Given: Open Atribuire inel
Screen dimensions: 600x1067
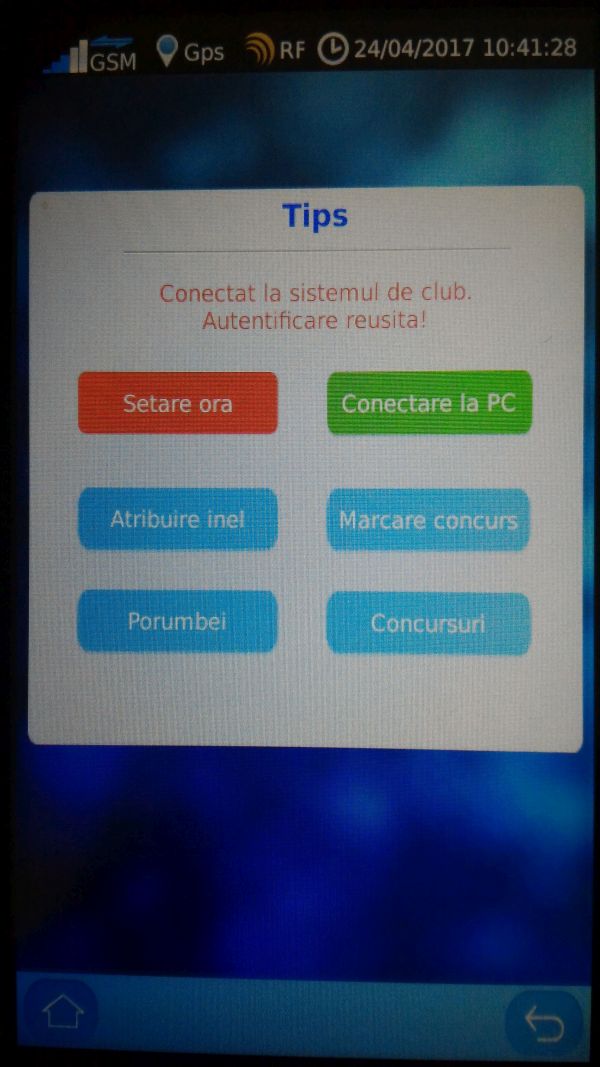Looking at the screenshot, I should tap(178, 519).
